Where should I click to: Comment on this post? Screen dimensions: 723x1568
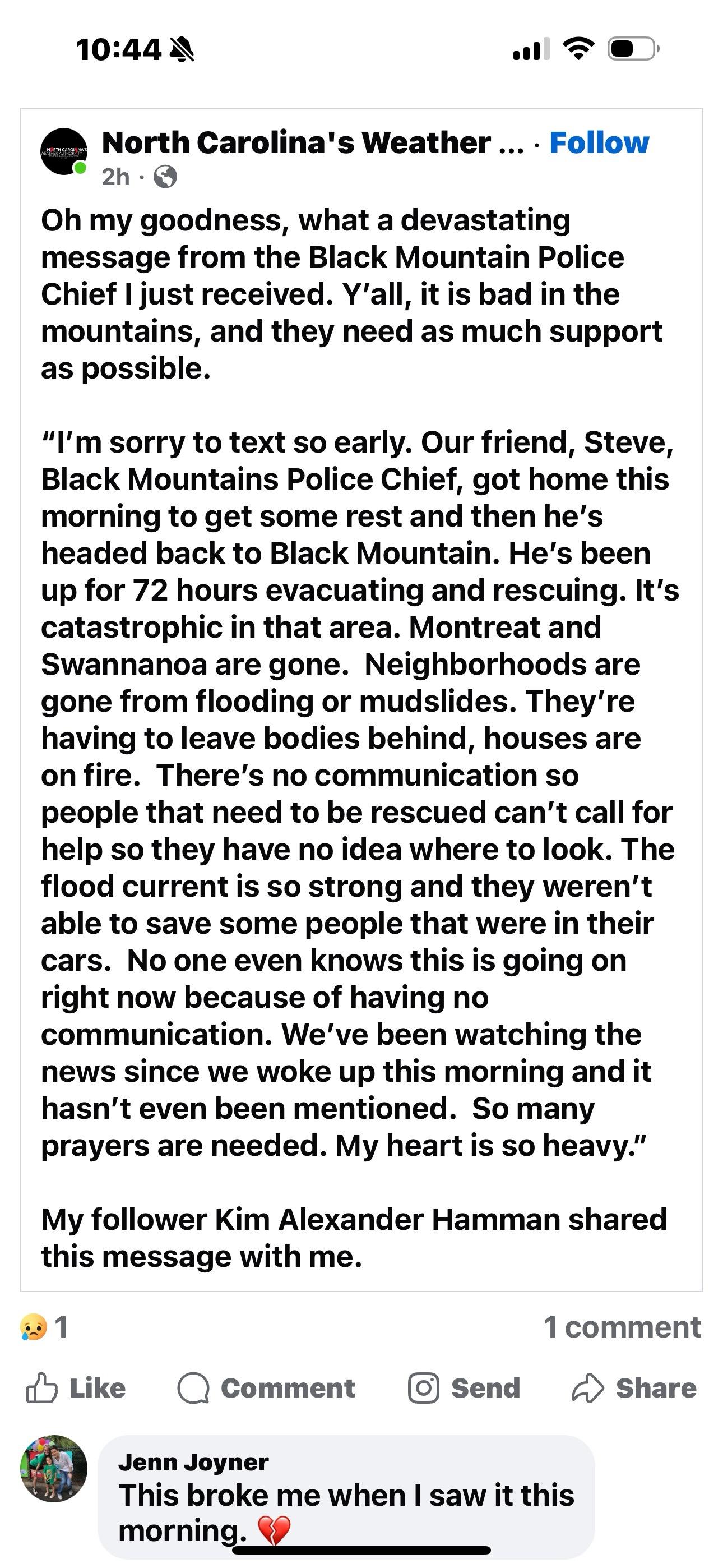click(x=266, y=1389)
